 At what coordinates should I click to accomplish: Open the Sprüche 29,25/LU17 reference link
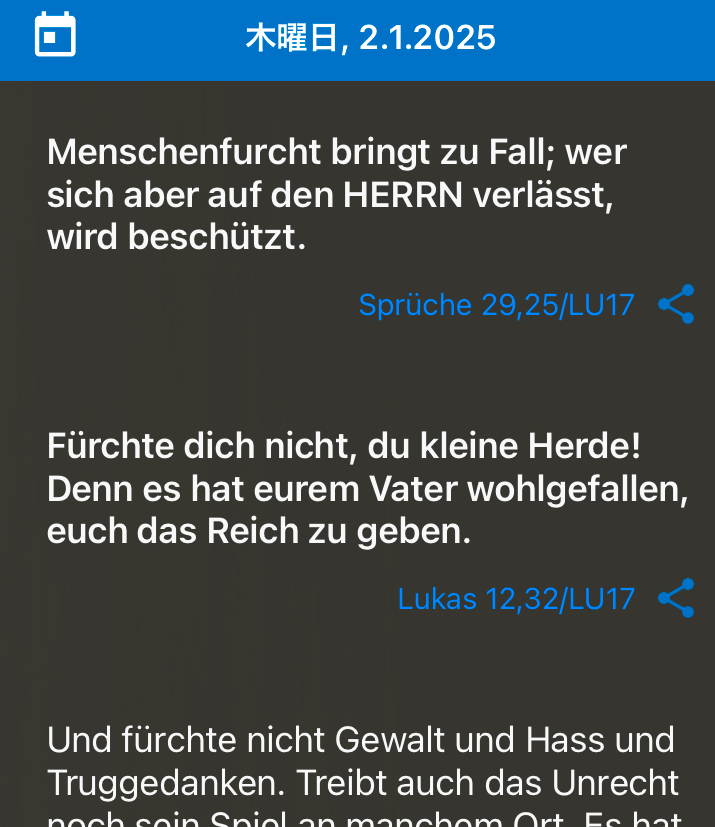pos(496,305)
